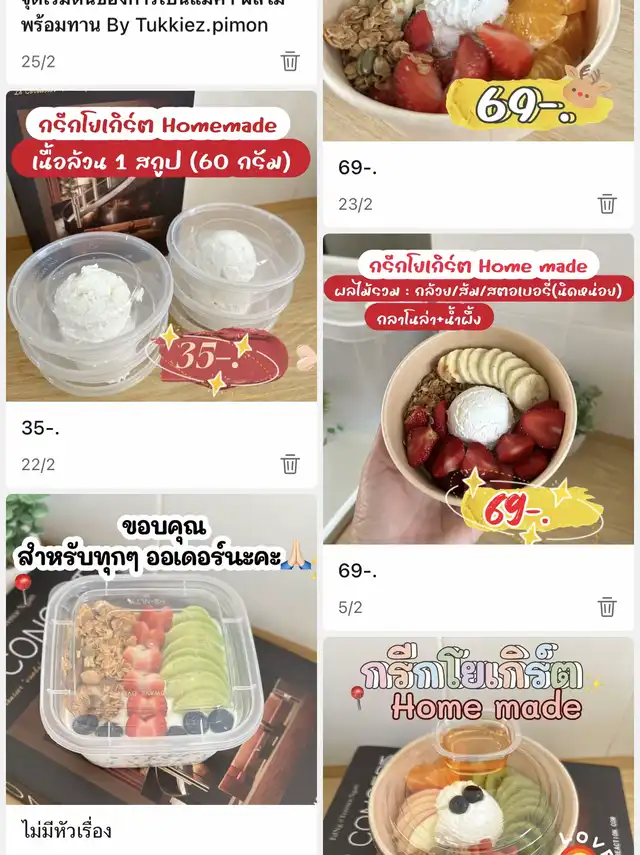Open the 35-. Greek yogurt scoop draft
640x855 pixels.
click(x=161, y=247)
